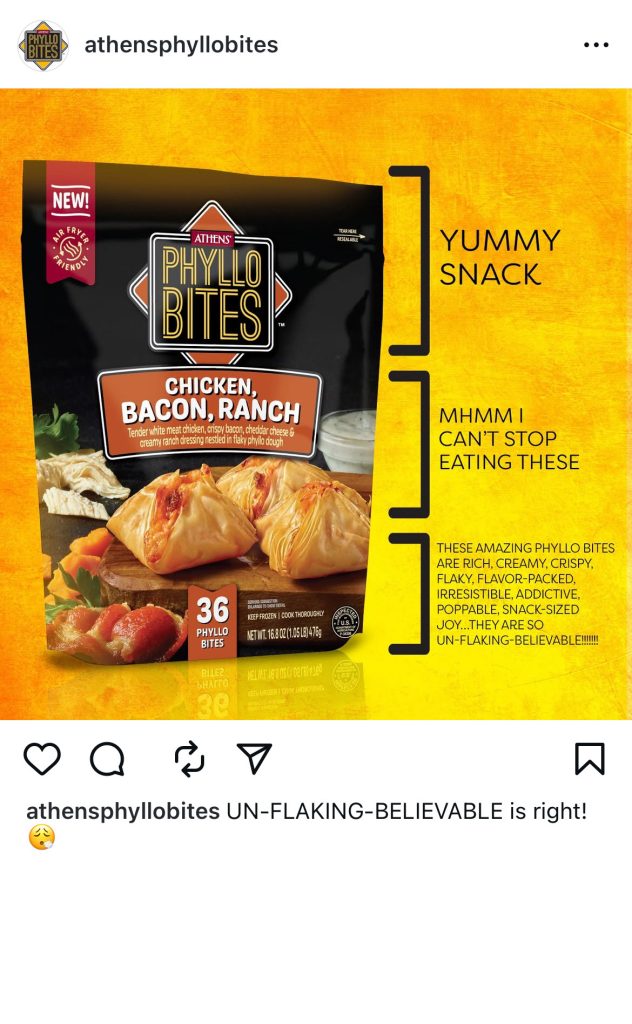This screenshot has height=1024, width=632.
Task: Open the Chicken, Bacon, Ranch post image
Action: 316,404
